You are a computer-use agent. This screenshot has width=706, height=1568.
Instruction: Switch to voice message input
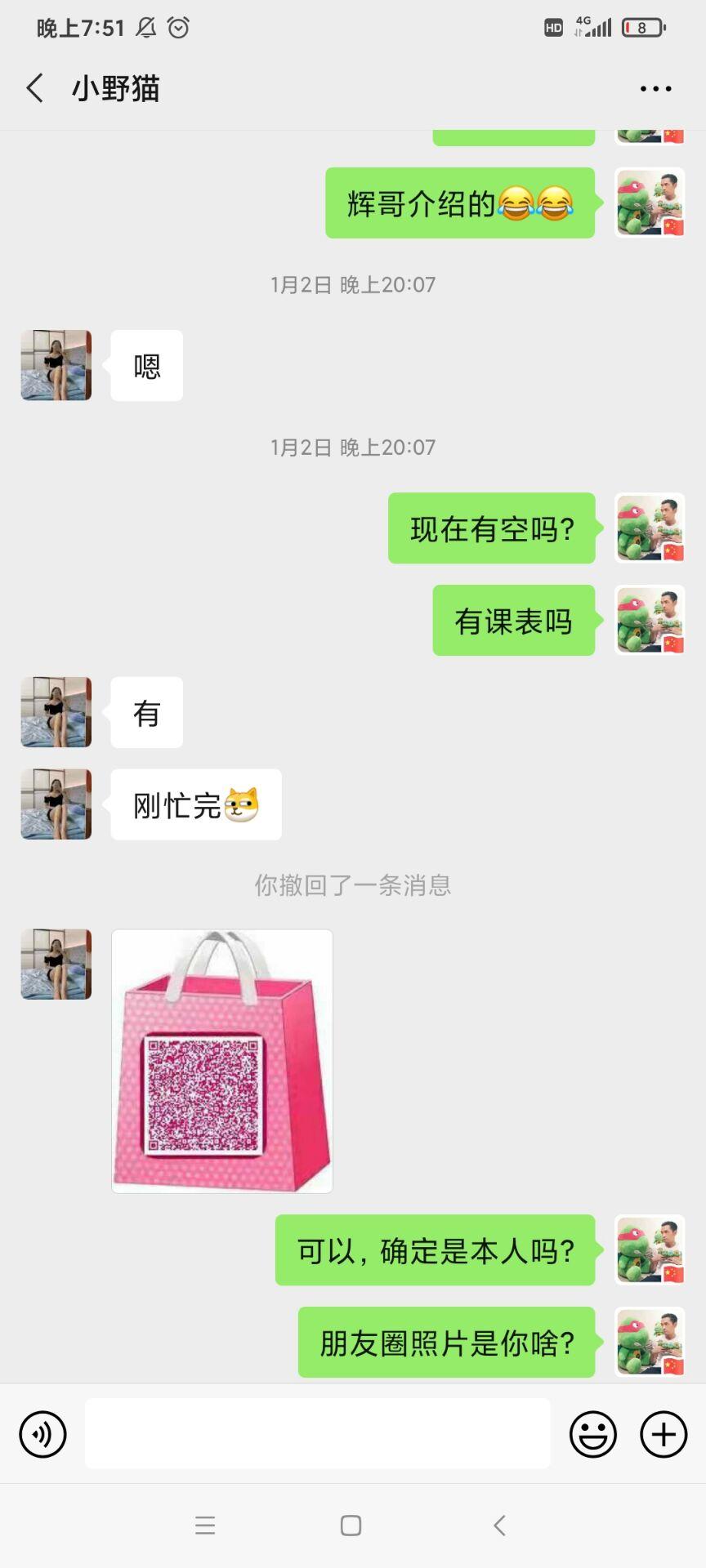click(x=42, y=1433)
